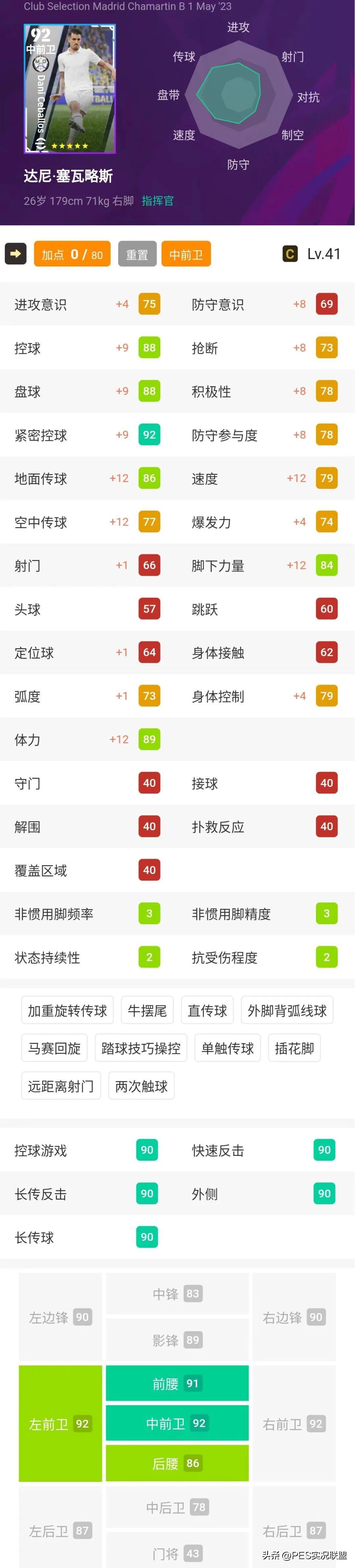Screen dimensions: 355x1568
Task: Select the 加重旋转传球 skill chip
Action: coord(67,1011)
